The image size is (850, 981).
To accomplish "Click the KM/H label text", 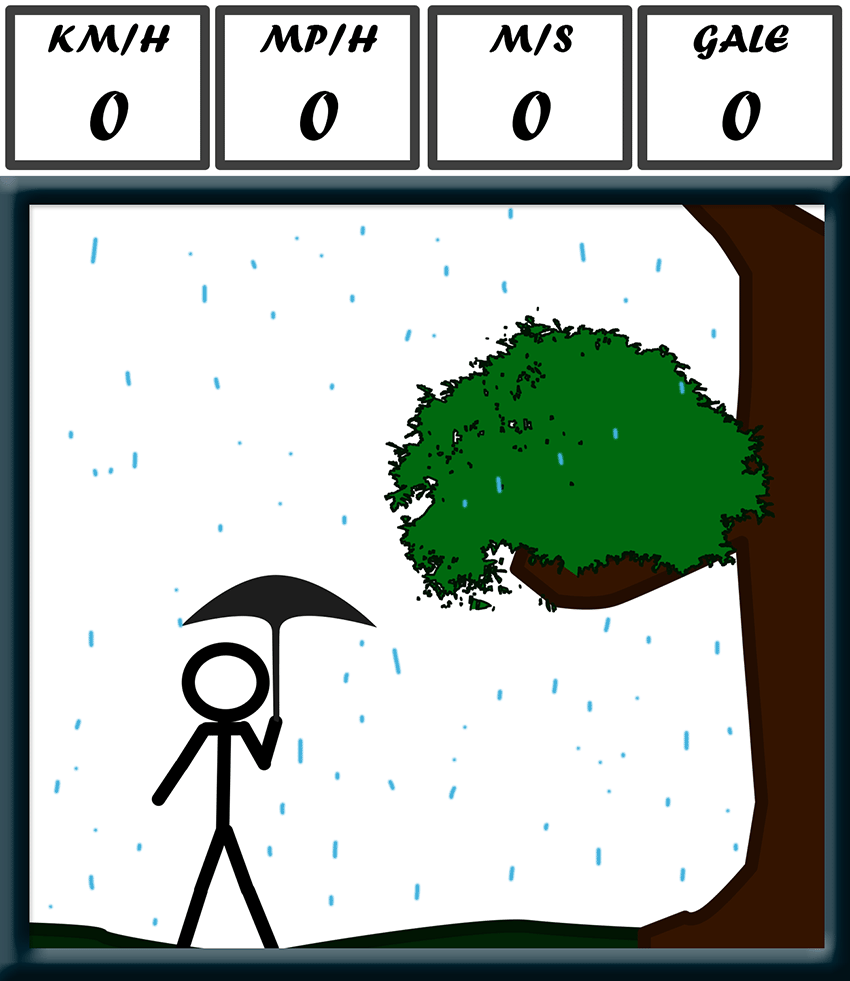I will click(108, 38).
